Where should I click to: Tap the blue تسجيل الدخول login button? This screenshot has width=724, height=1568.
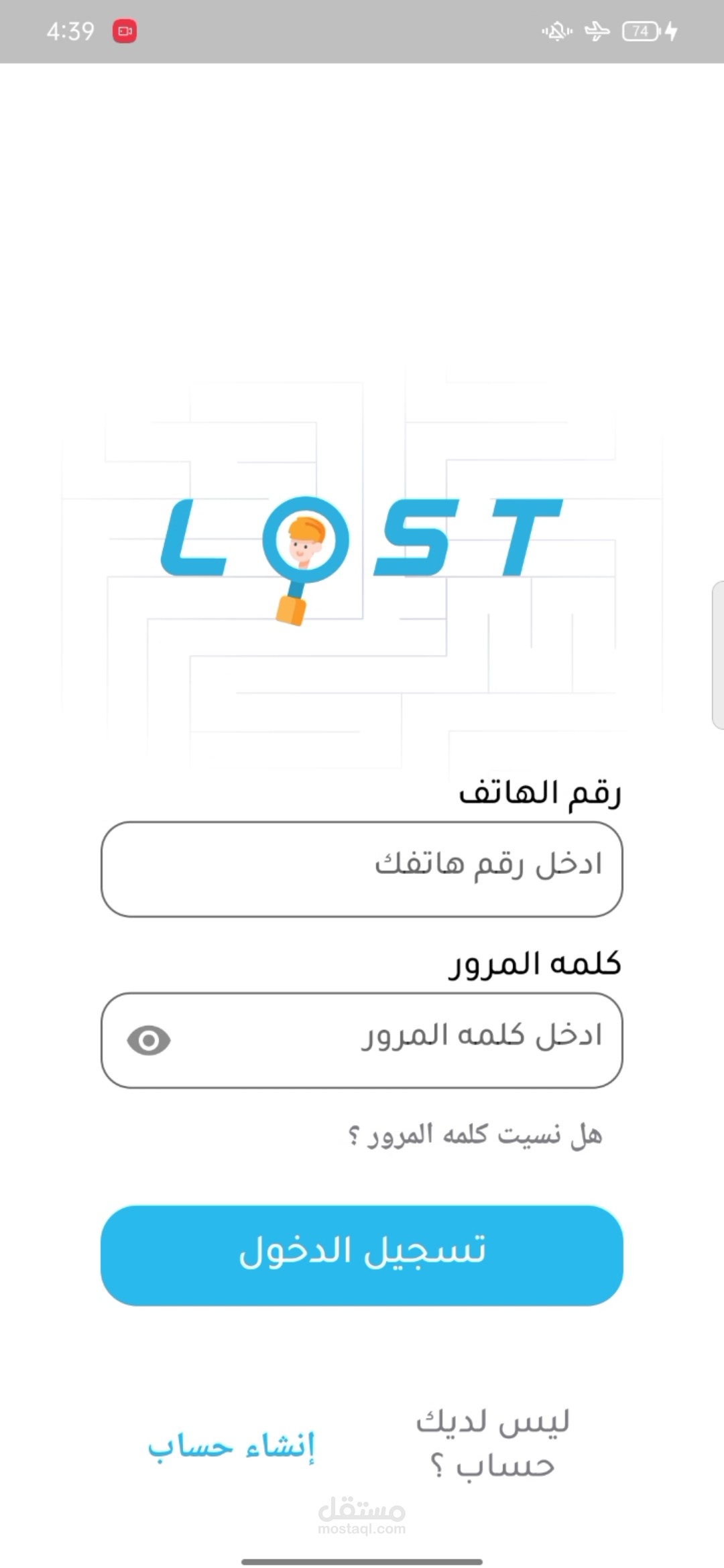coord(362,1254)
